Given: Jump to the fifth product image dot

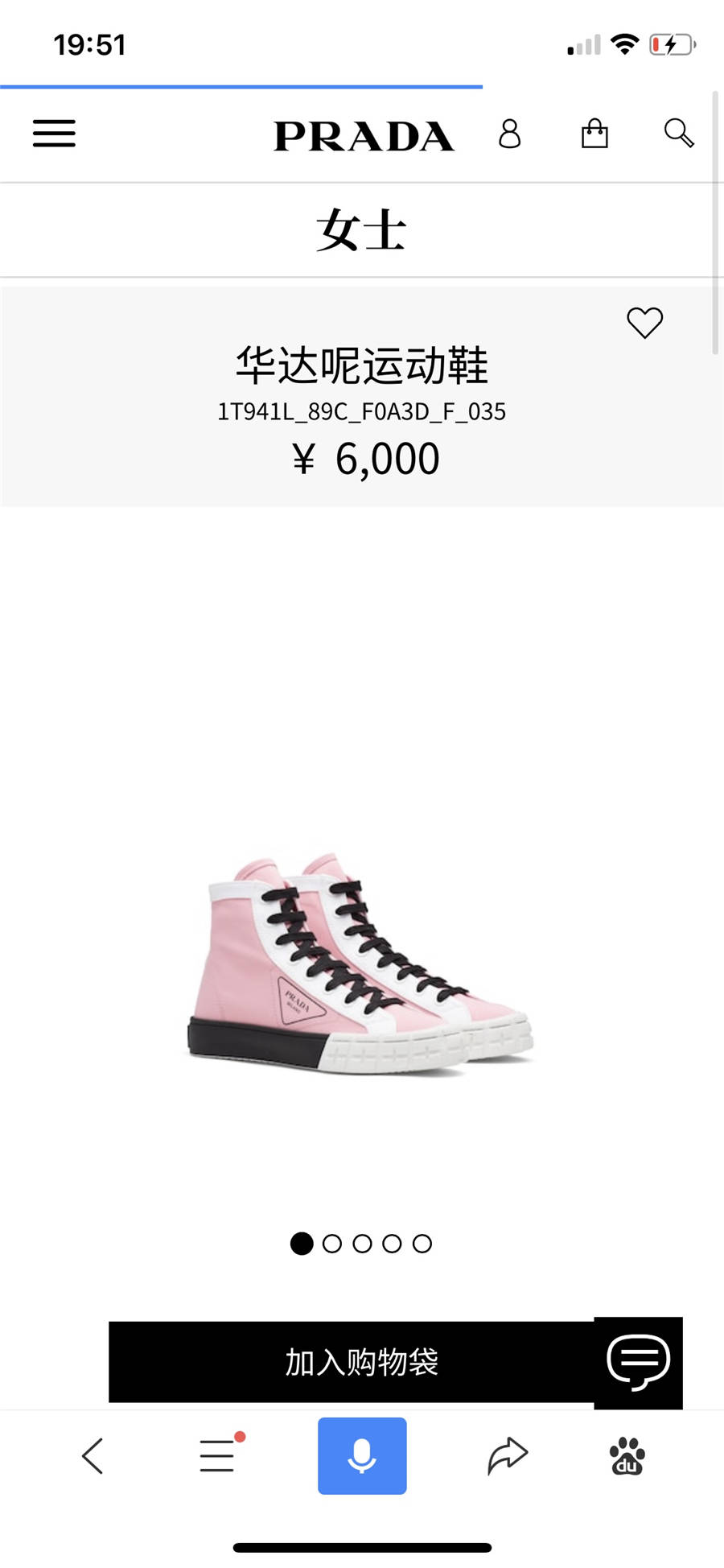Looking at the screenshot, I should 422,1244.
